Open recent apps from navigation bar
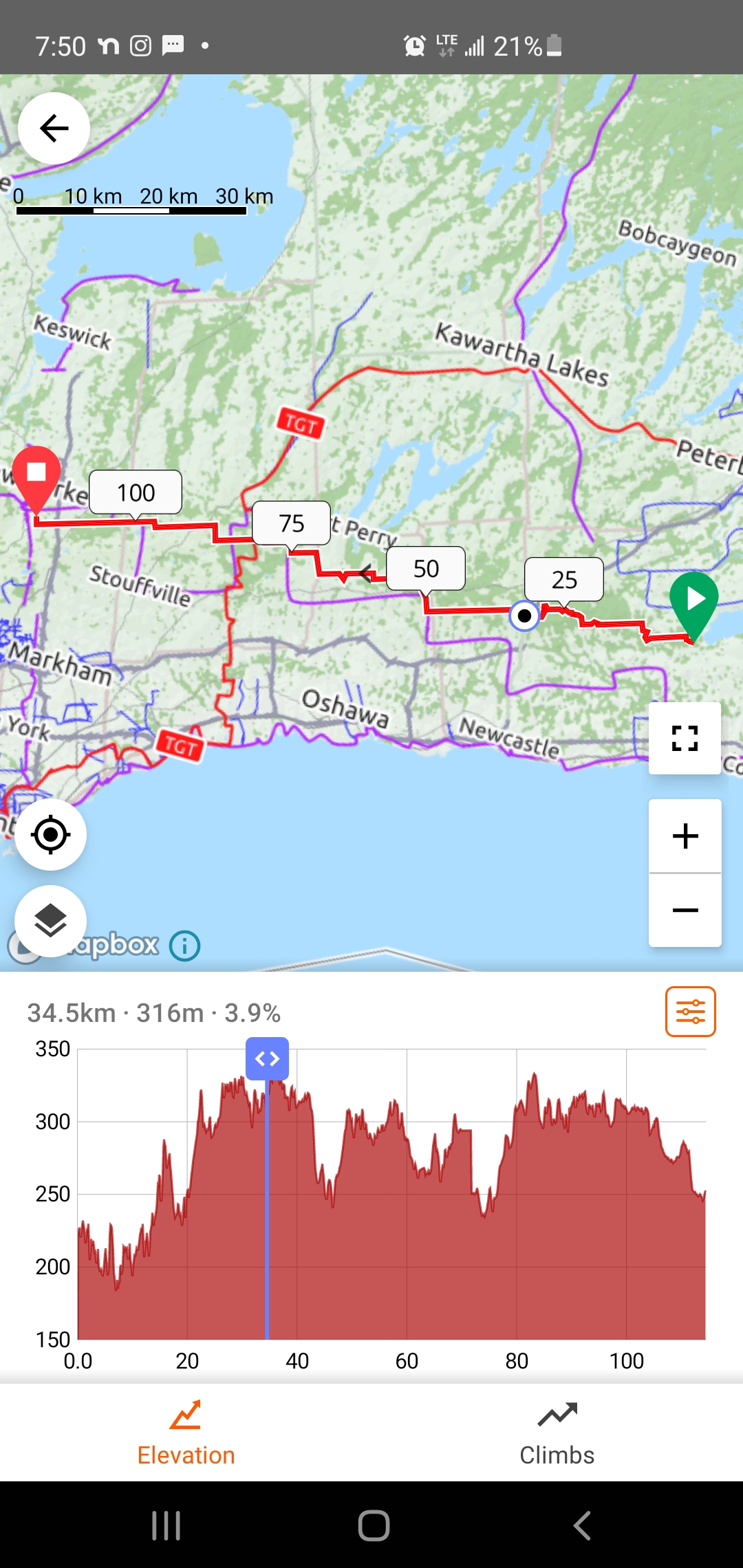The width and height of the screenshot is (743, 1568). click(166, 1525)
